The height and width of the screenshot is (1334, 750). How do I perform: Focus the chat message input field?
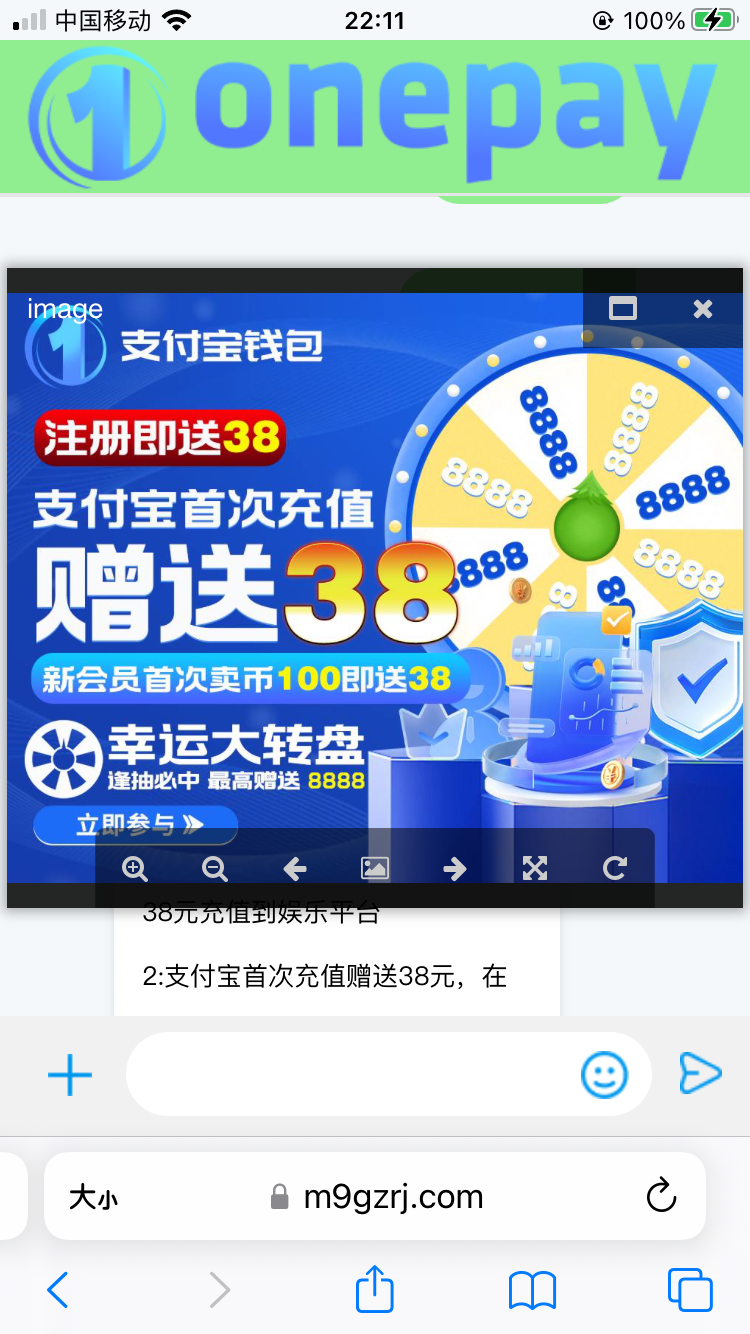350,1075
